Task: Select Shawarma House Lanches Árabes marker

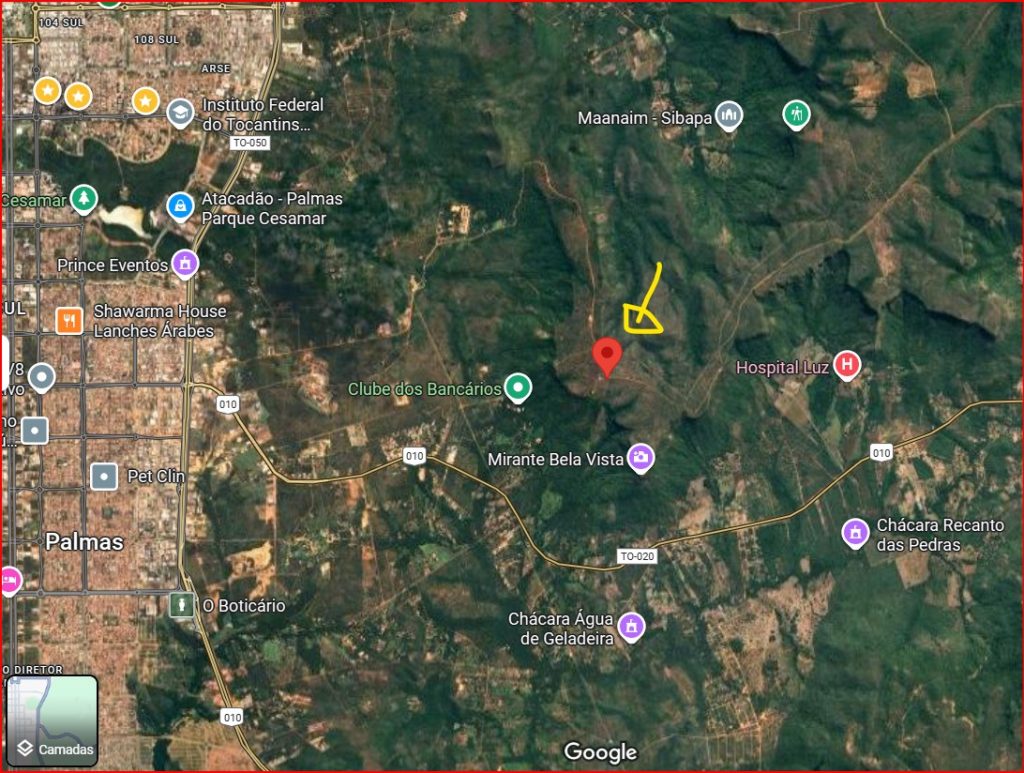Action: pyautogui.click(x=69, y=319)
